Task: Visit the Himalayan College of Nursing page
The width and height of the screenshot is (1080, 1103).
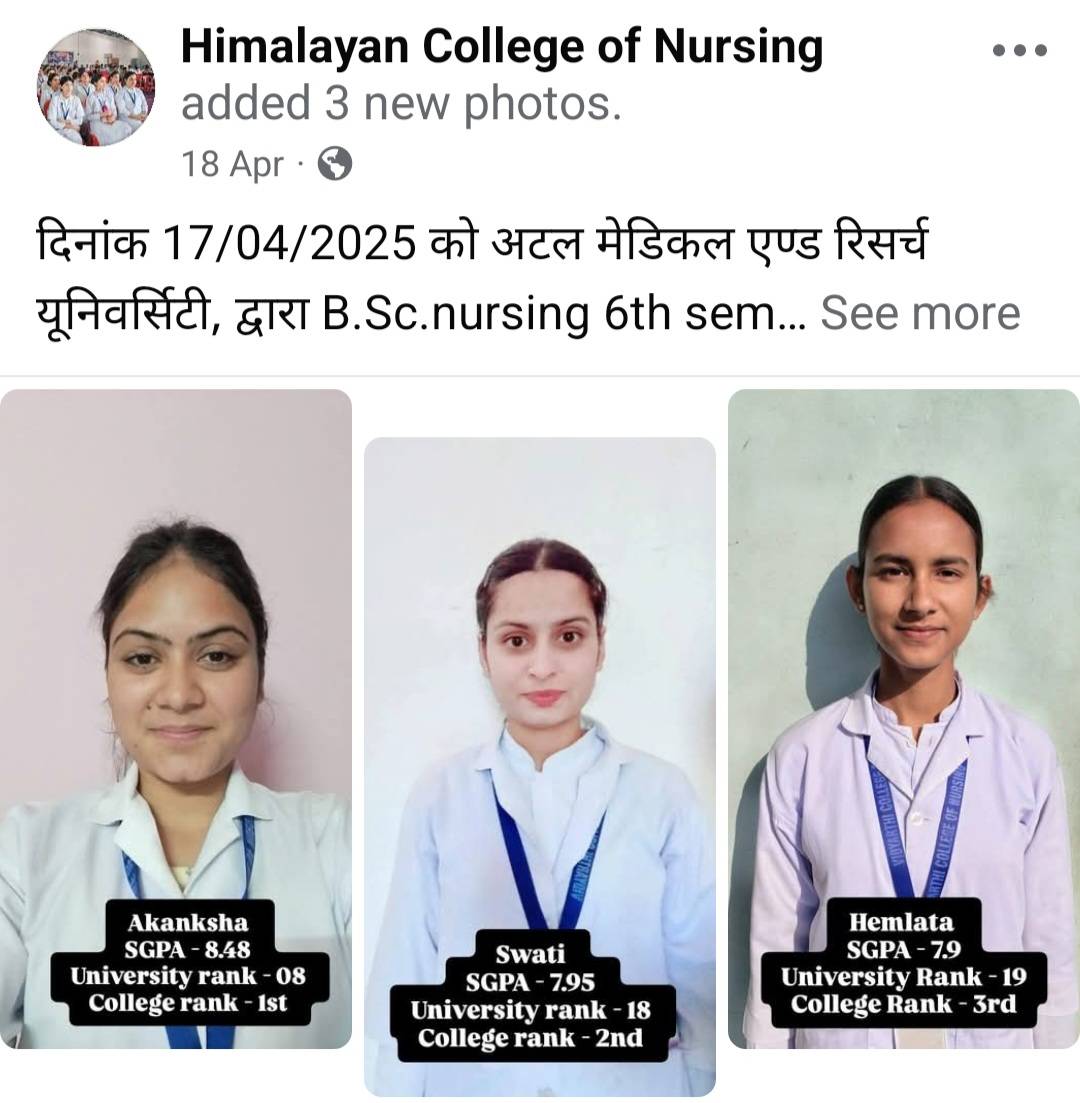Action: 501,47
